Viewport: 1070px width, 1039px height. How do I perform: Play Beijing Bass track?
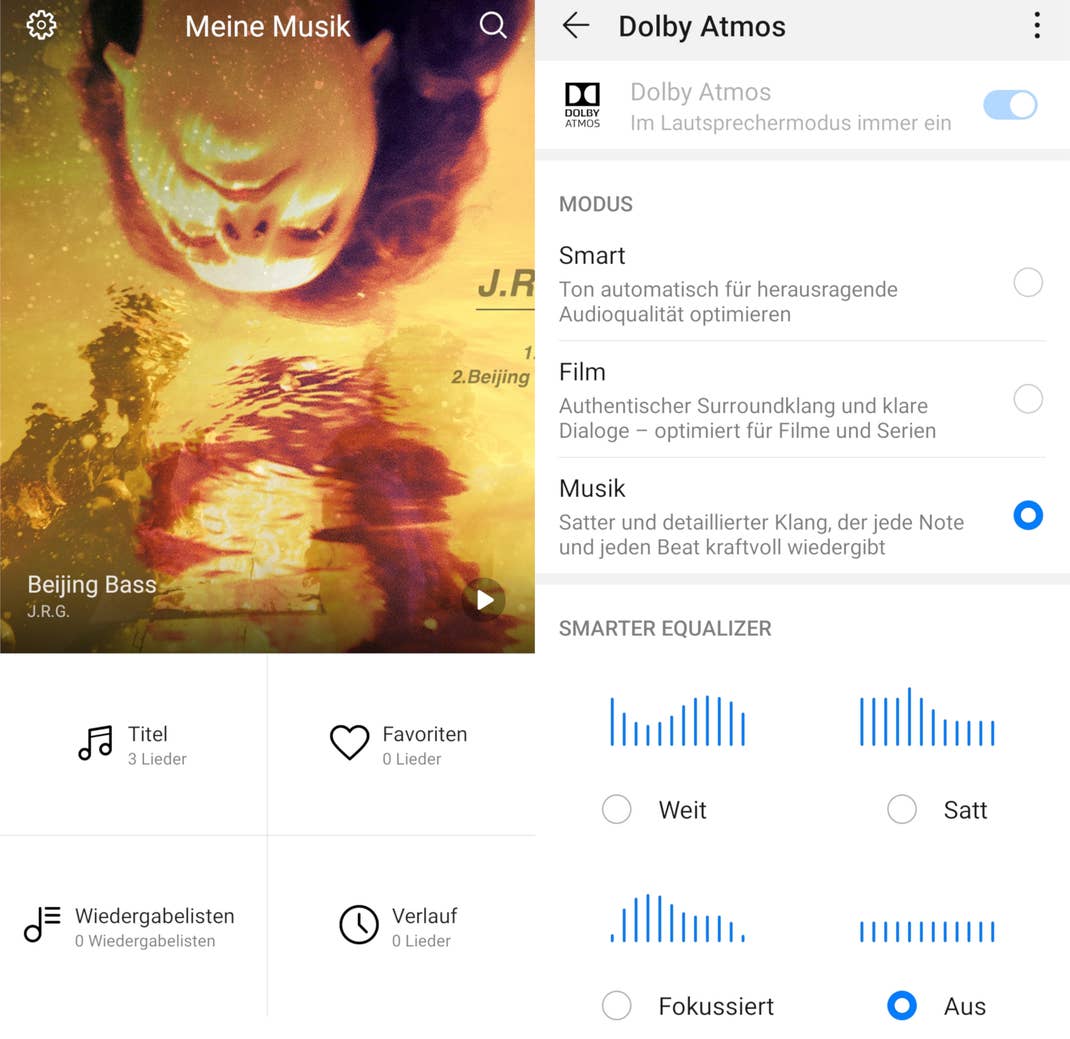click(x=484, y=600)
